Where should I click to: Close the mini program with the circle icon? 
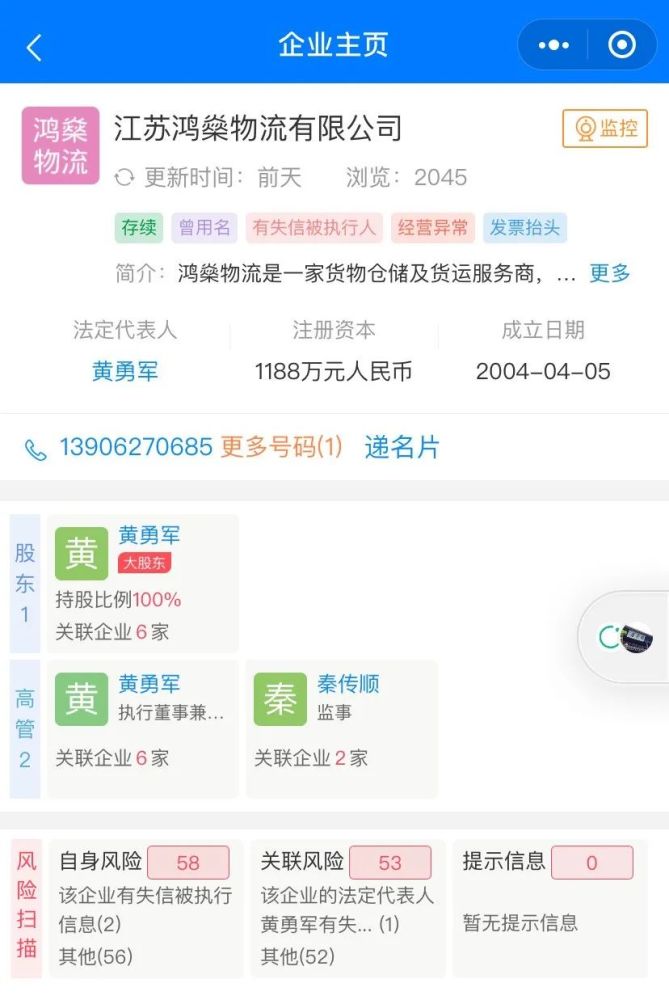coord(621,46)
